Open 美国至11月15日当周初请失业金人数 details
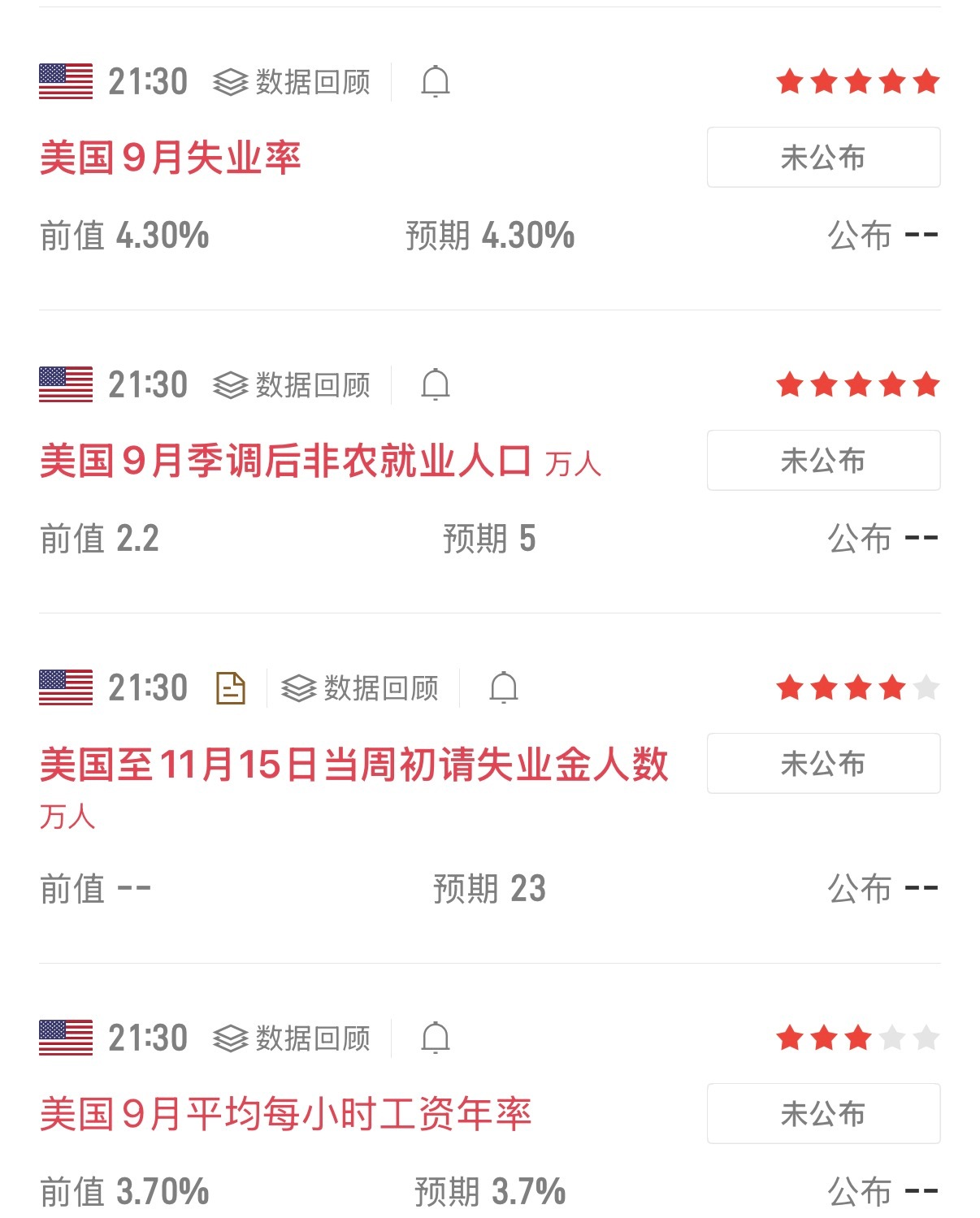Image resolution: width=980 pixels, height=1218 pixels. 353,765
